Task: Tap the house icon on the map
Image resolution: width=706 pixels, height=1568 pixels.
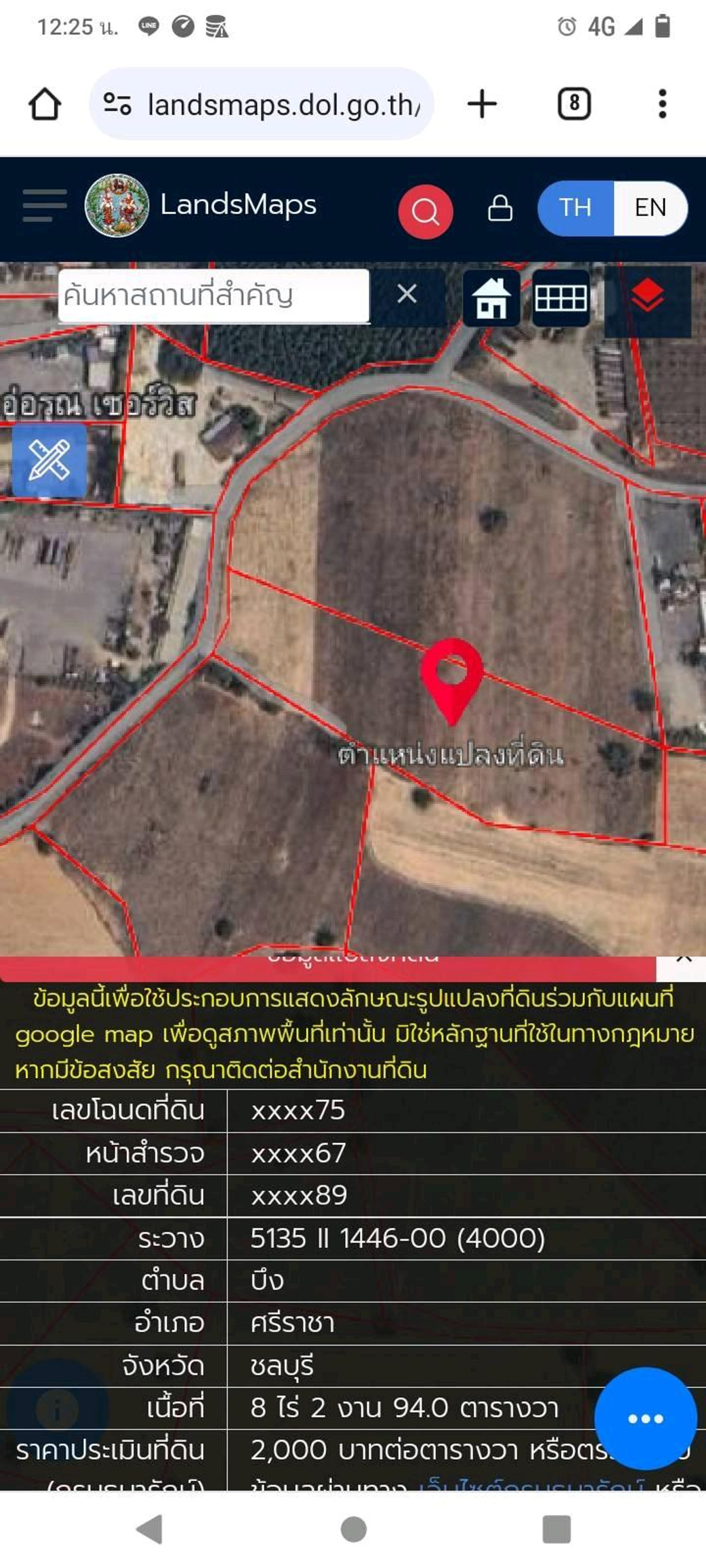Action: point(491,297)
